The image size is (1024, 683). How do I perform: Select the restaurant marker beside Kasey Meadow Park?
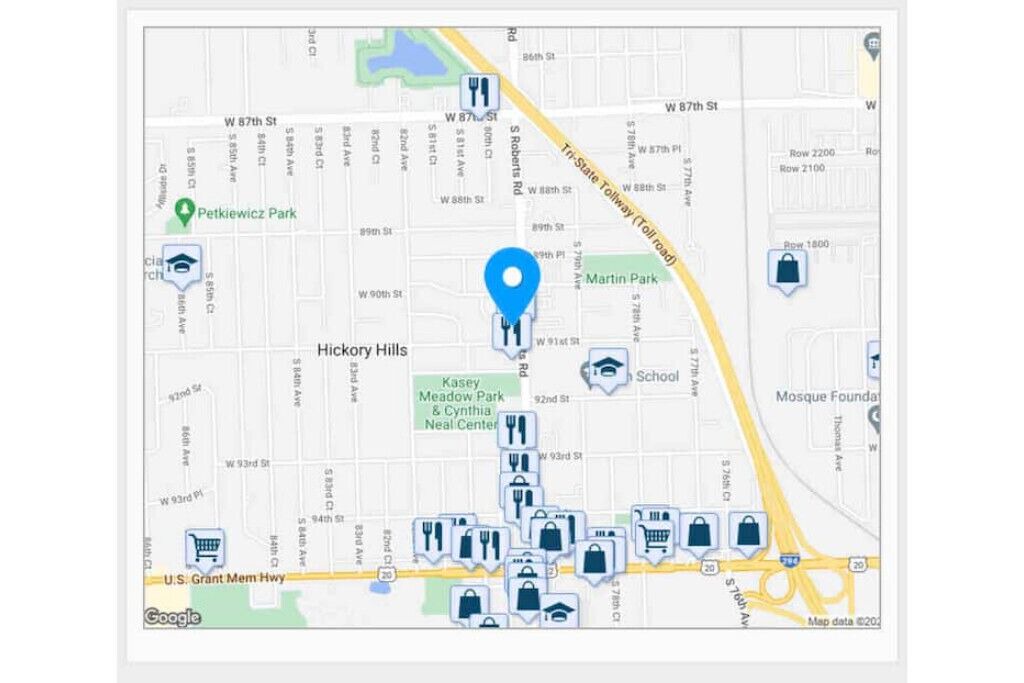[516, 429]
